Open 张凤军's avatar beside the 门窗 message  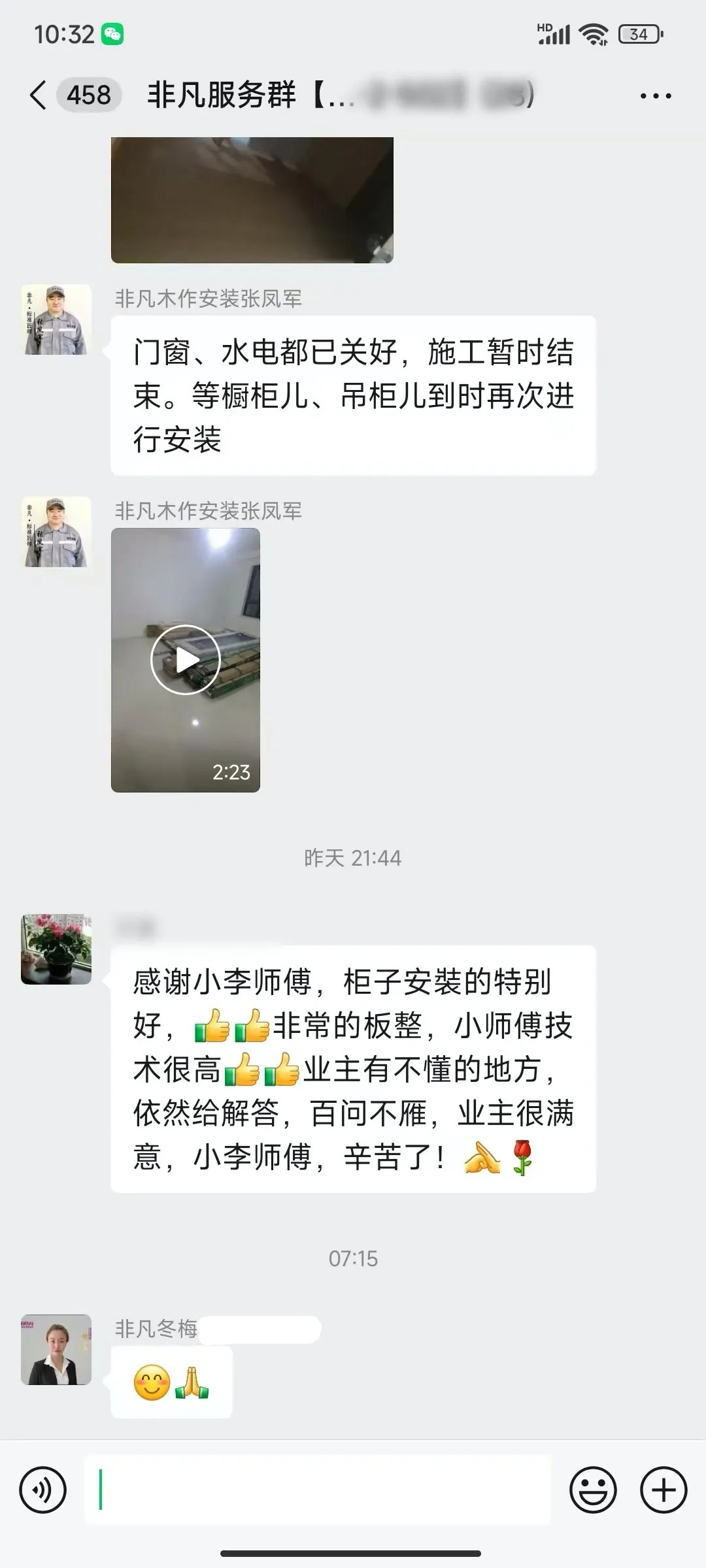click(56, 320)
